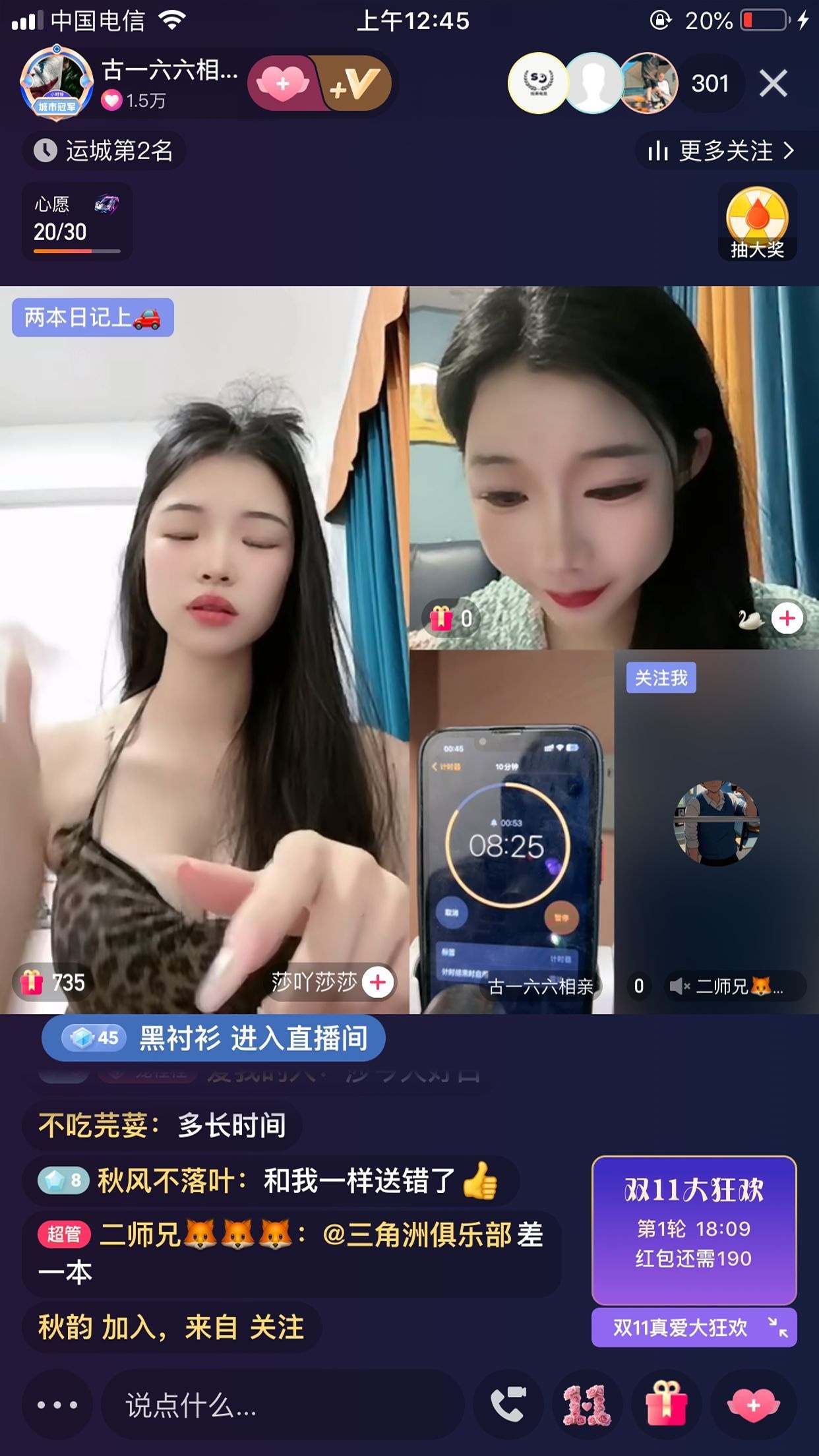Image resolution: width=819 pixels, height=1456 pixels.
Task: Follow the top-right guest with plus
Action: tap(787, 619)
